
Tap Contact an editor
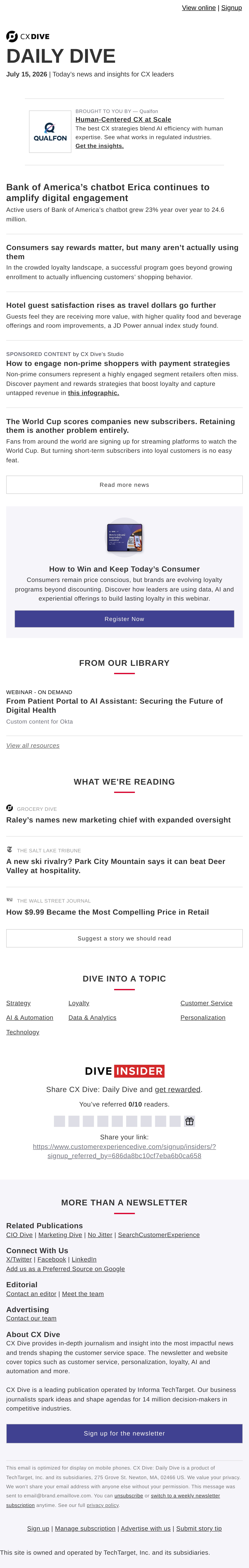31,1294
